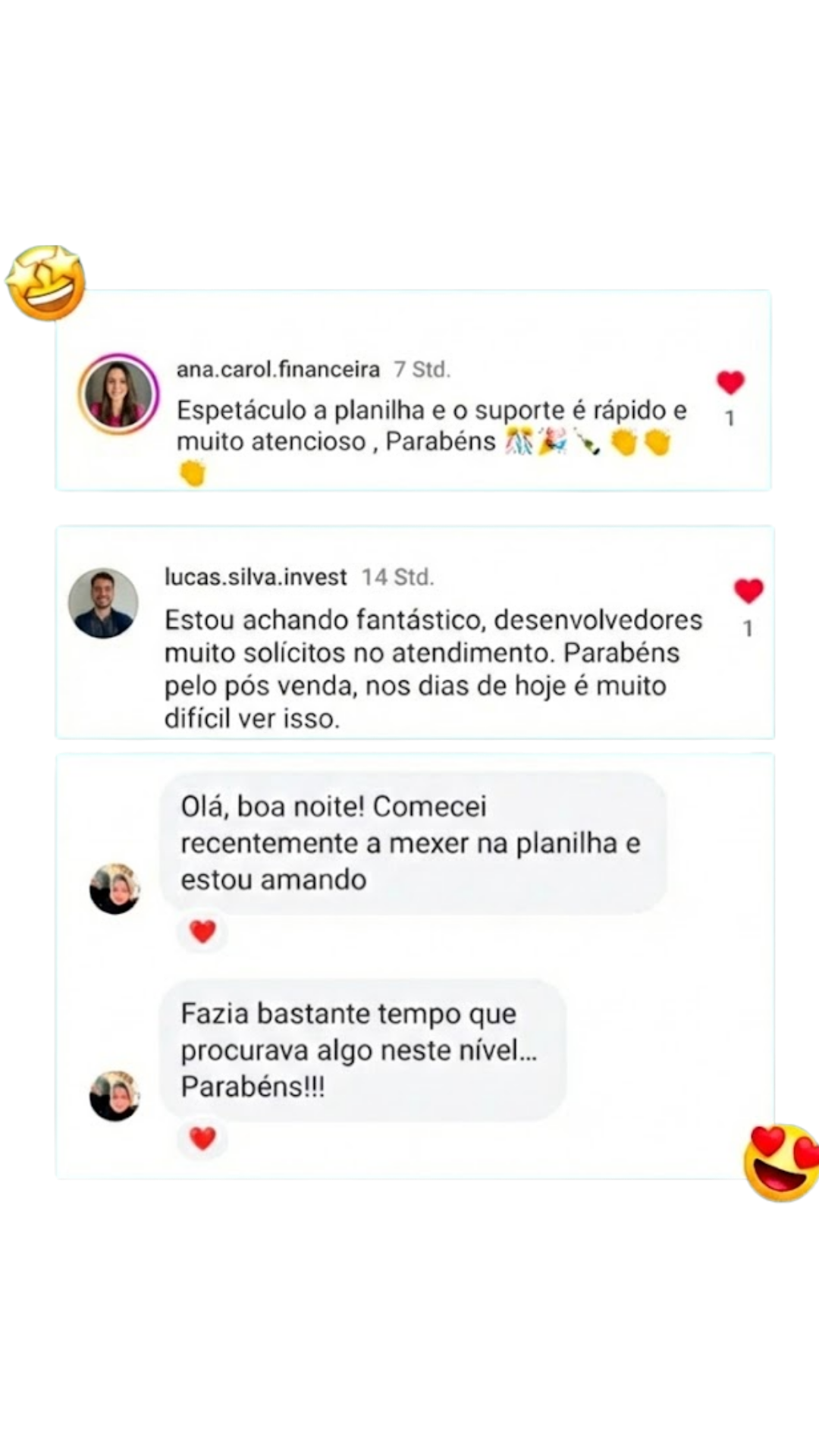This screenshot has height=1456, width=819.
Task: Click the like count '1' beside Lucas's comment
Action: click(x=748, y=626)
